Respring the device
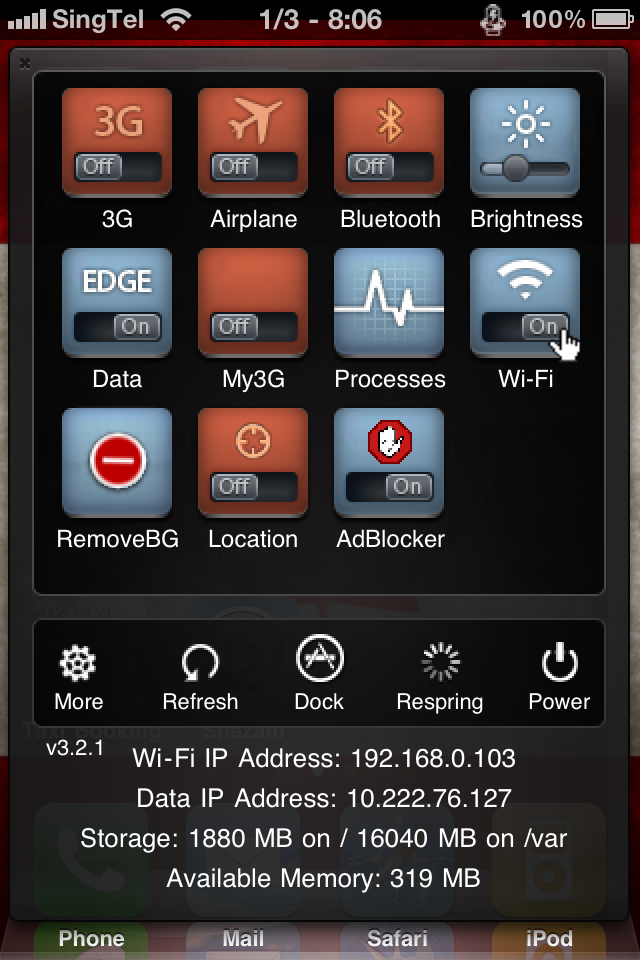The height and width of the screenshot is (960, 640). pyautogui.click(x=440, y=676)
